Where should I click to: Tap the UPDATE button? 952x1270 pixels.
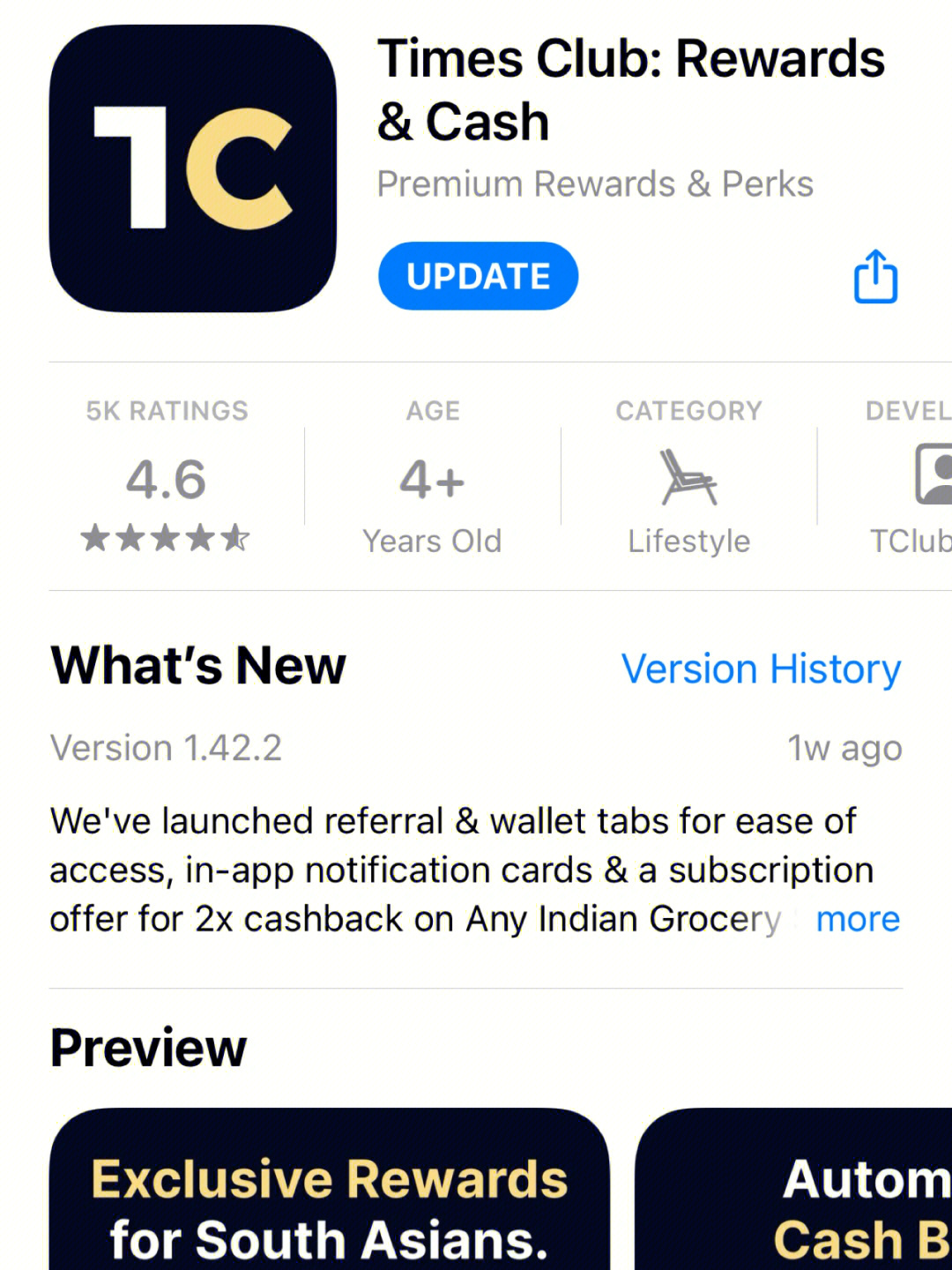pyautogui.click(x=478, y=276)
